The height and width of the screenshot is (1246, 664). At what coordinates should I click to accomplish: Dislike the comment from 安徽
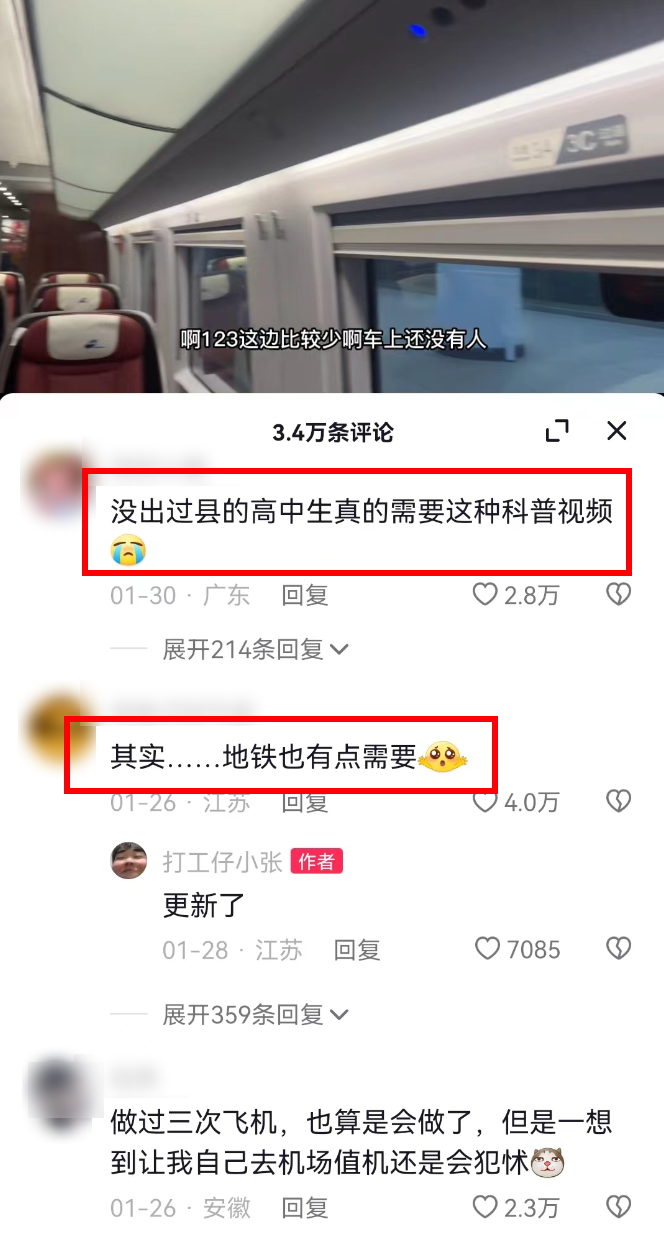click(619, 1207)
